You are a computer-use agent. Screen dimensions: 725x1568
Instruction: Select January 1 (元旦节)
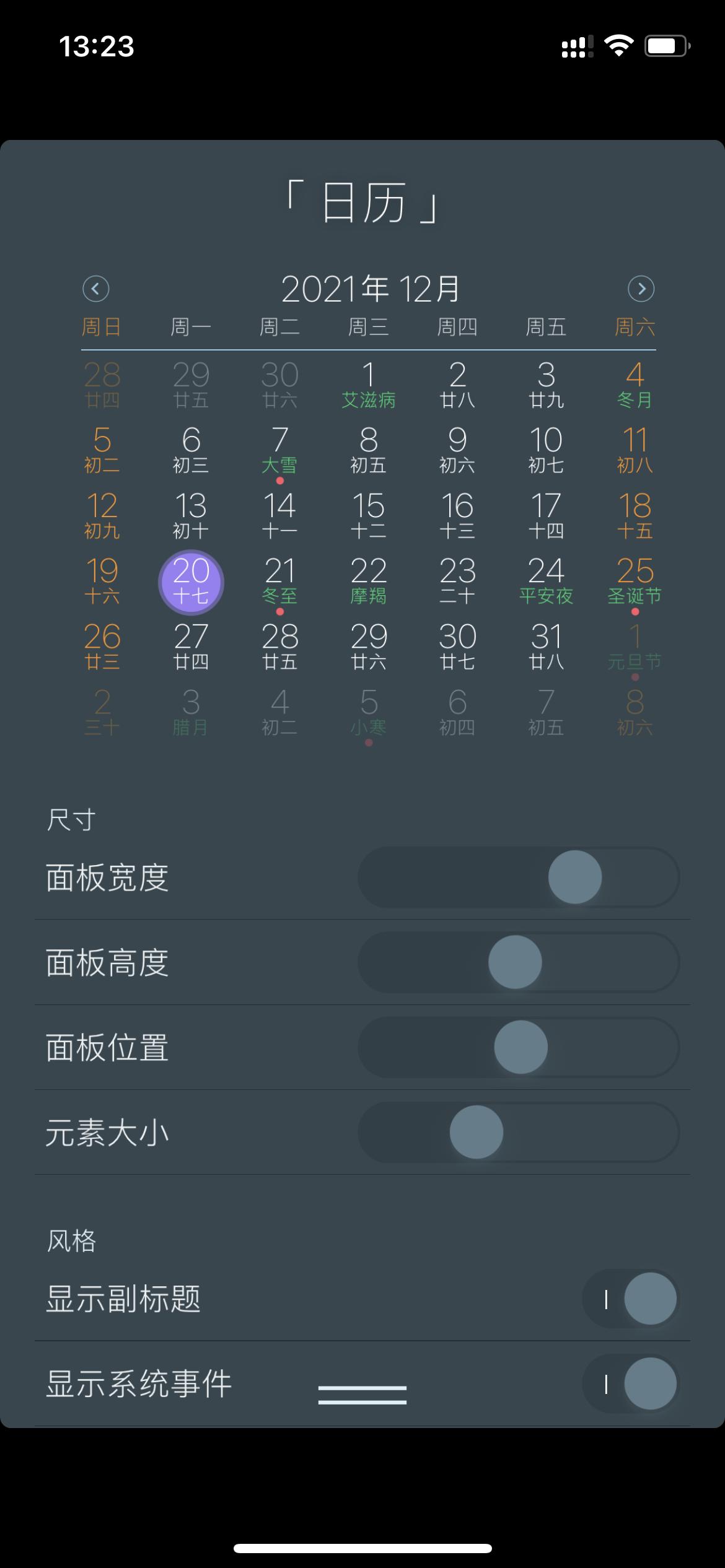633,647
